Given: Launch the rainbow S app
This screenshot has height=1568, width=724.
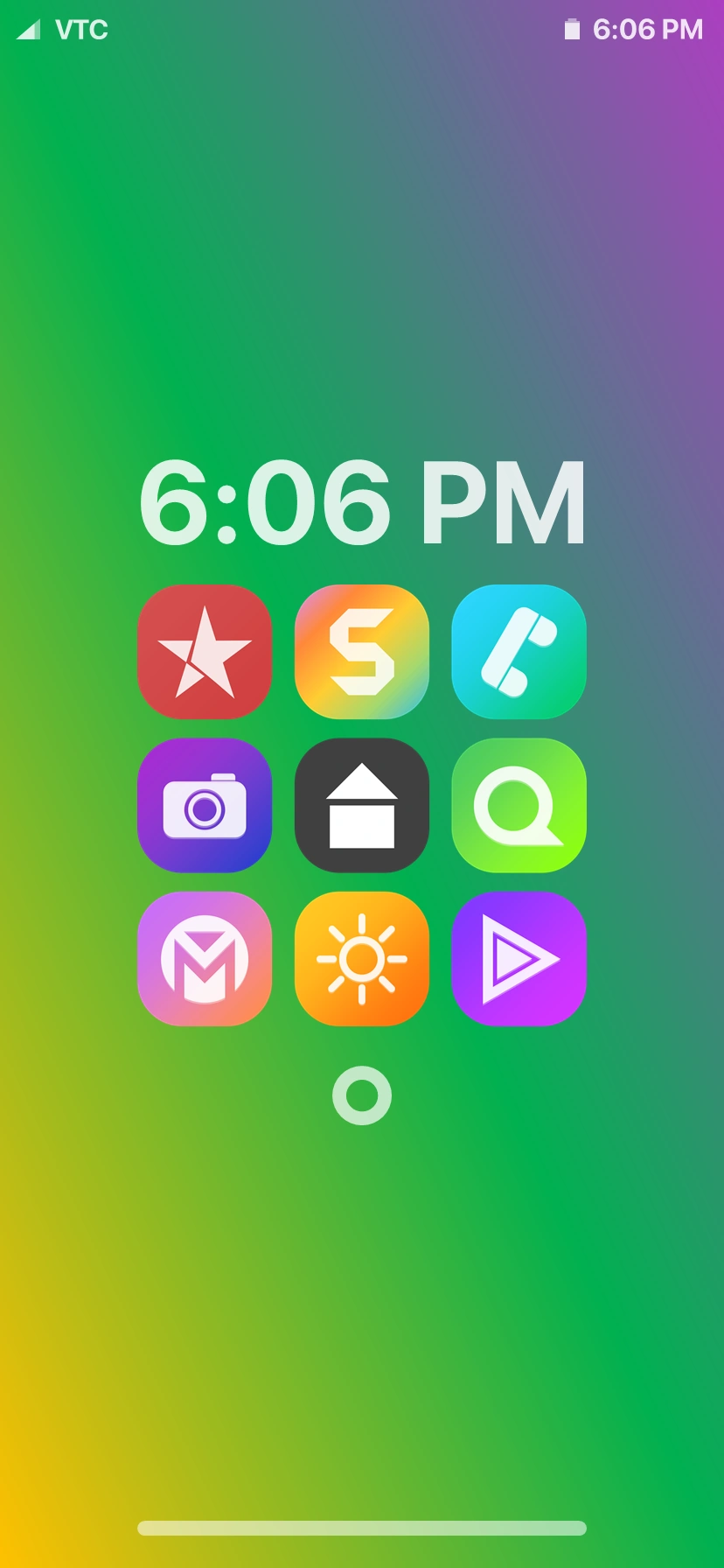Looking at the screenshot, I should [362, 652].
